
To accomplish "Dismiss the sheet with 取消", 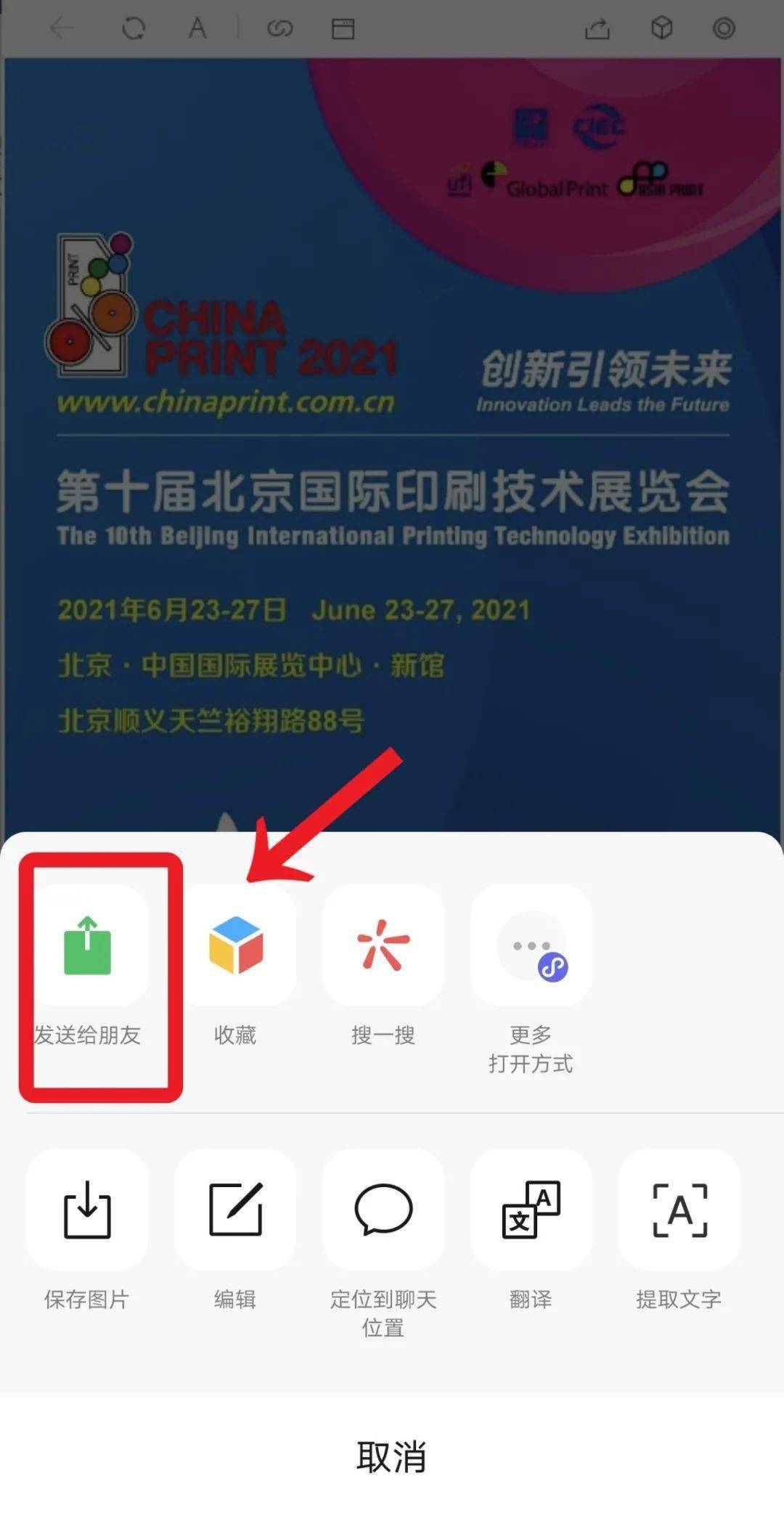I will pyautogui.click(x=392, y=1456).
